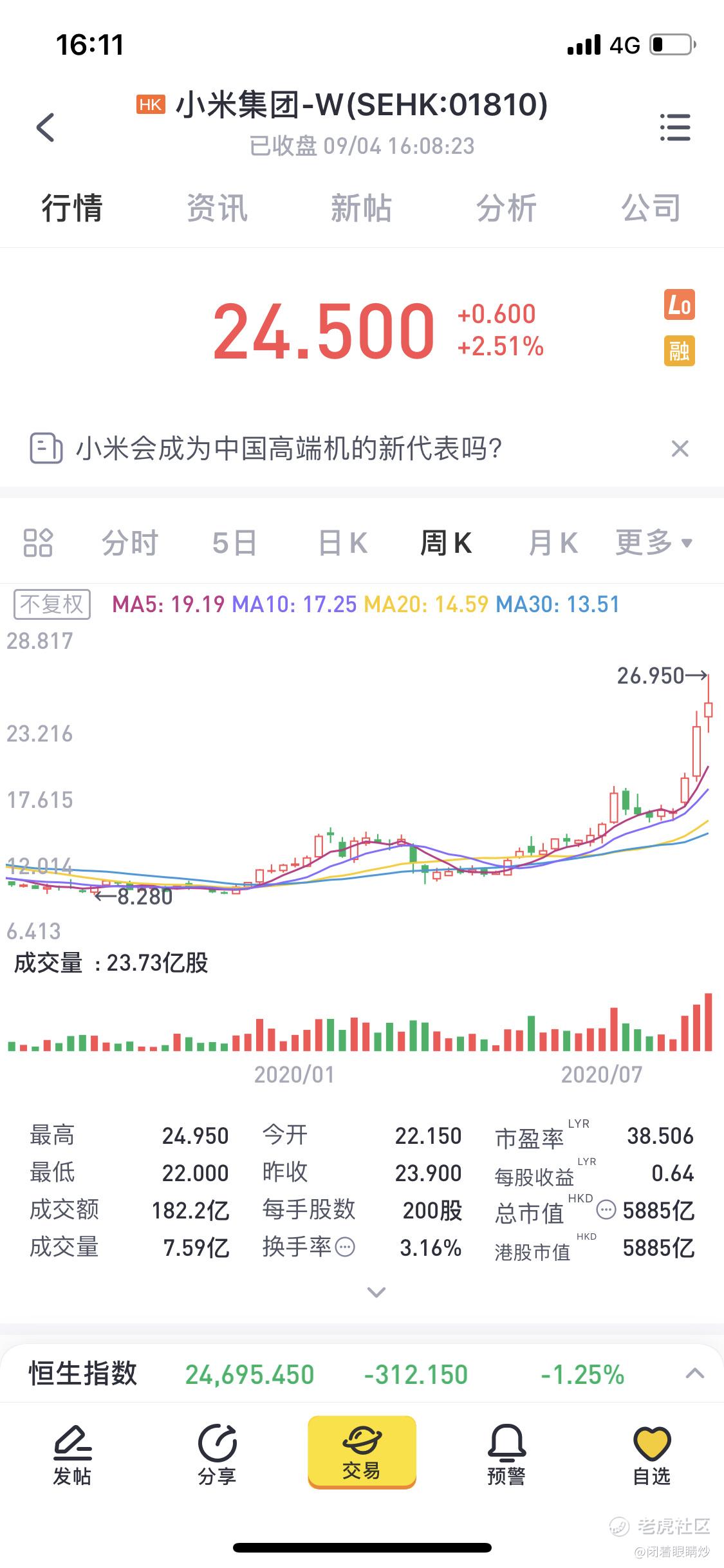Open the 分析 tab
Image resolution: width=724 pixels, height=1568 pixels.
[x=506, y=209]
